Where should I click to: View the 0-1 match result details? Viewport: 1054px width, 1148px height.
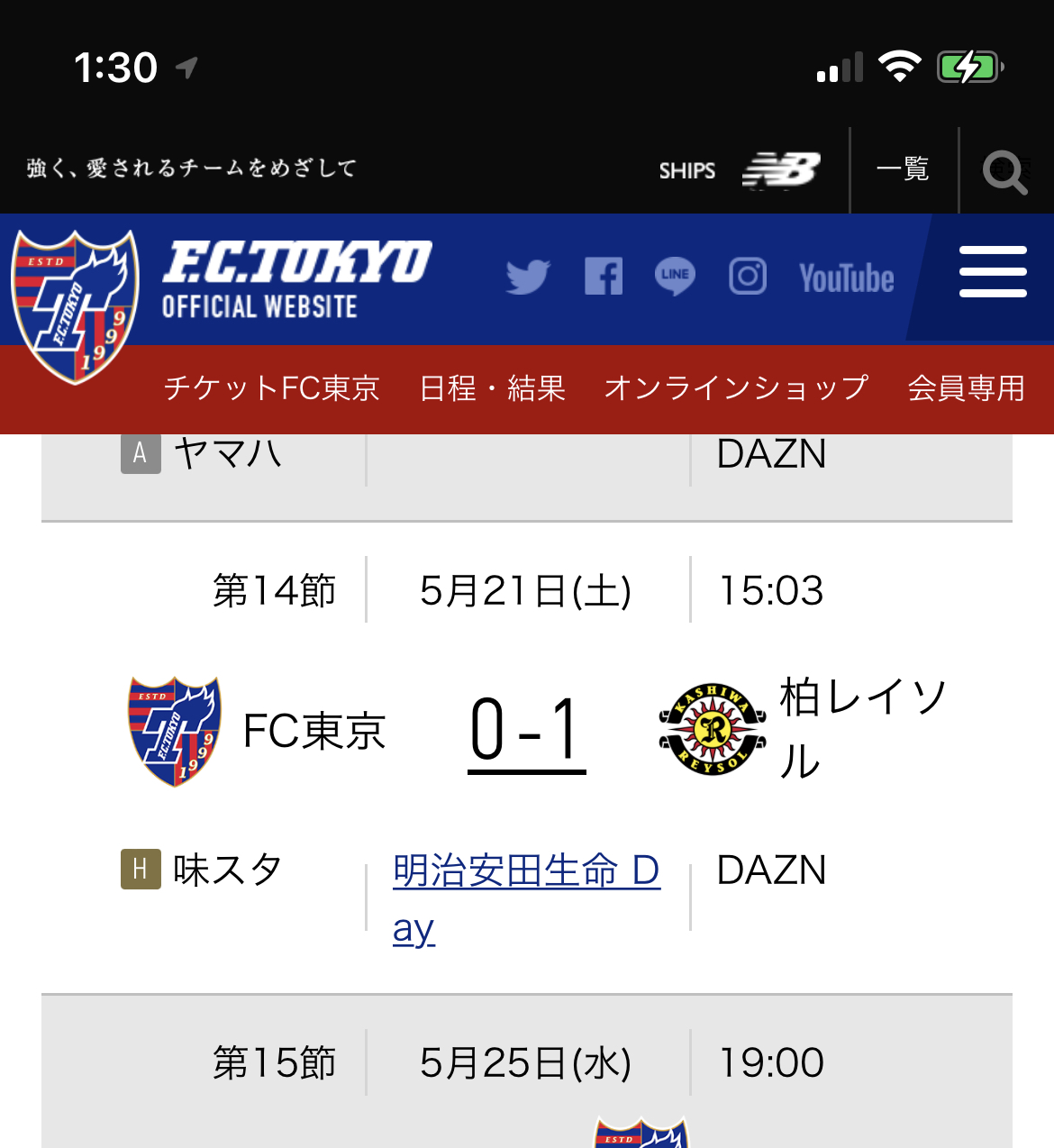click(x=527, y=730)
